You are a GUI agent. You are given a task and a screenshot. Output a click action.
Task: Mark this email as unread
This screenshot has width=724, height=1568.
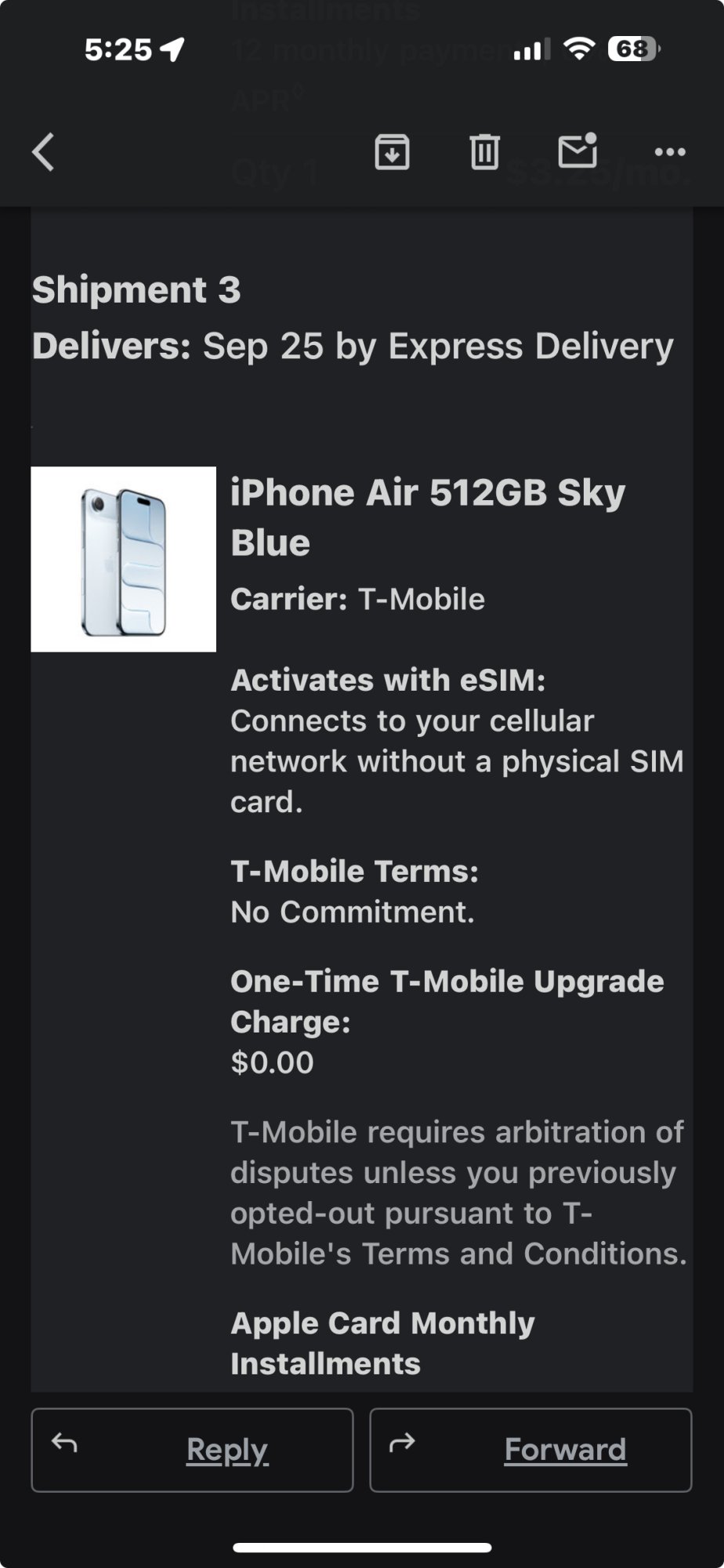[x=578, y=151]
